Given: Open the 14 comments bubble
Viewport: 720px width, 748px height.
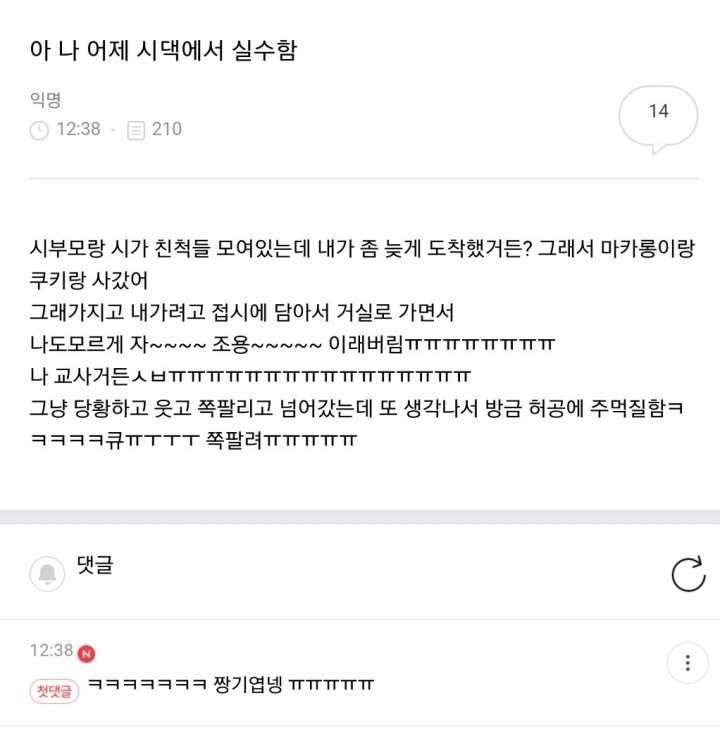Looking at the screenshot, I should pyautogui.click(x=658, y=118).
